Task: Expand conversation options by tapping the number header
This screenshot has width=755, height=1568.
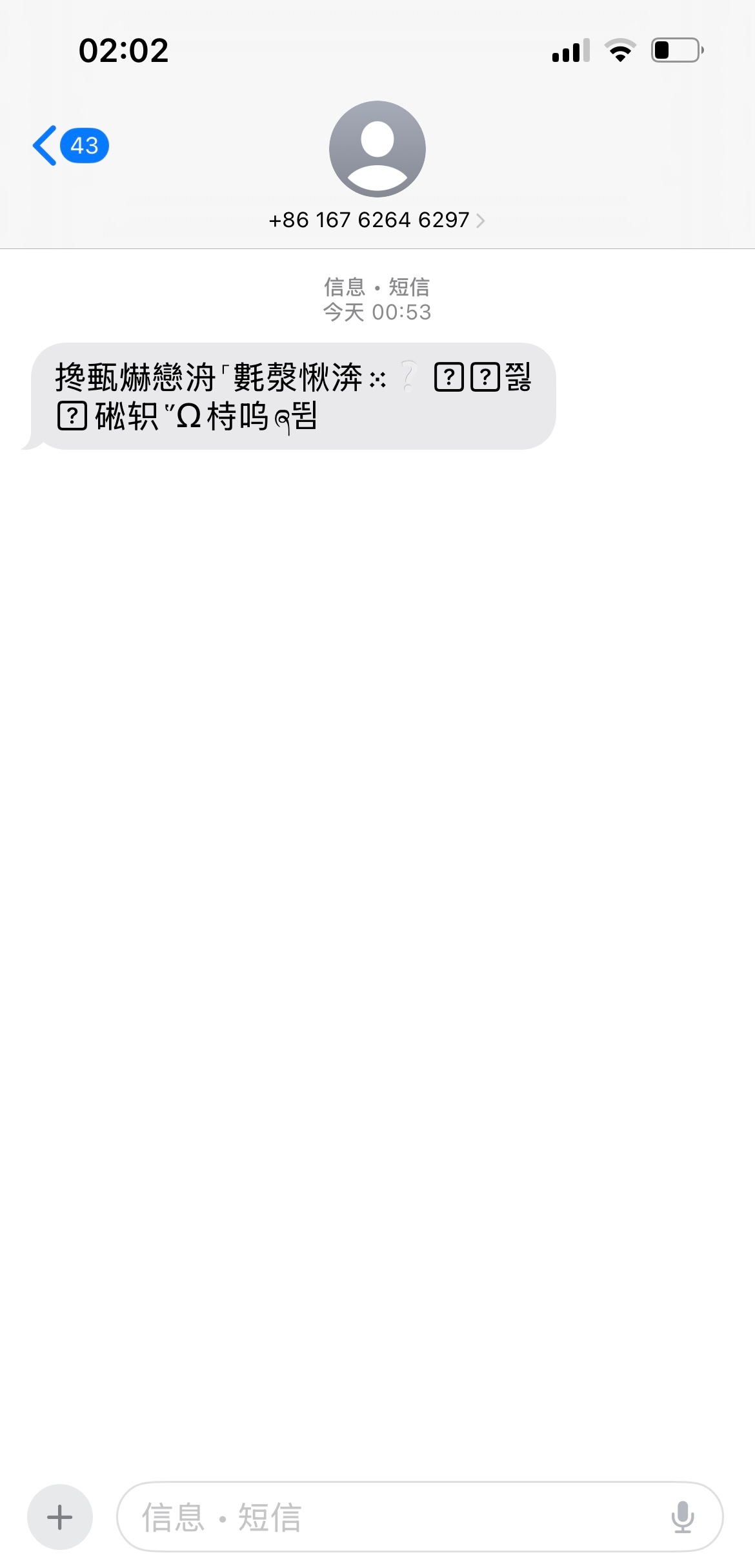Action: coord(369,219)
